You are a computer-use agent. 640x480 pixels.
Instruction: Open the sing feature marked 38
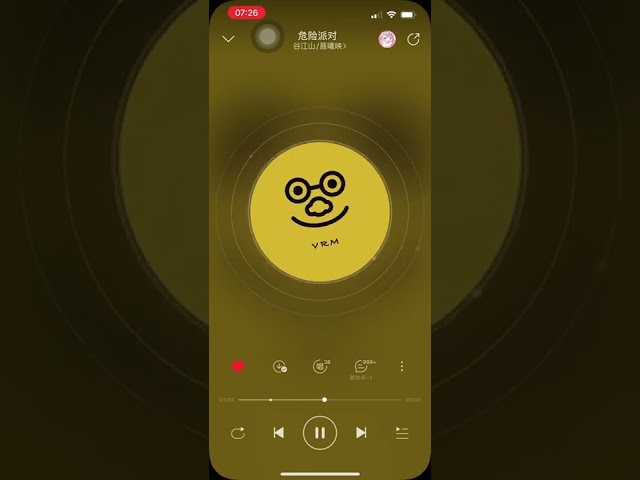tap(320, 367)
